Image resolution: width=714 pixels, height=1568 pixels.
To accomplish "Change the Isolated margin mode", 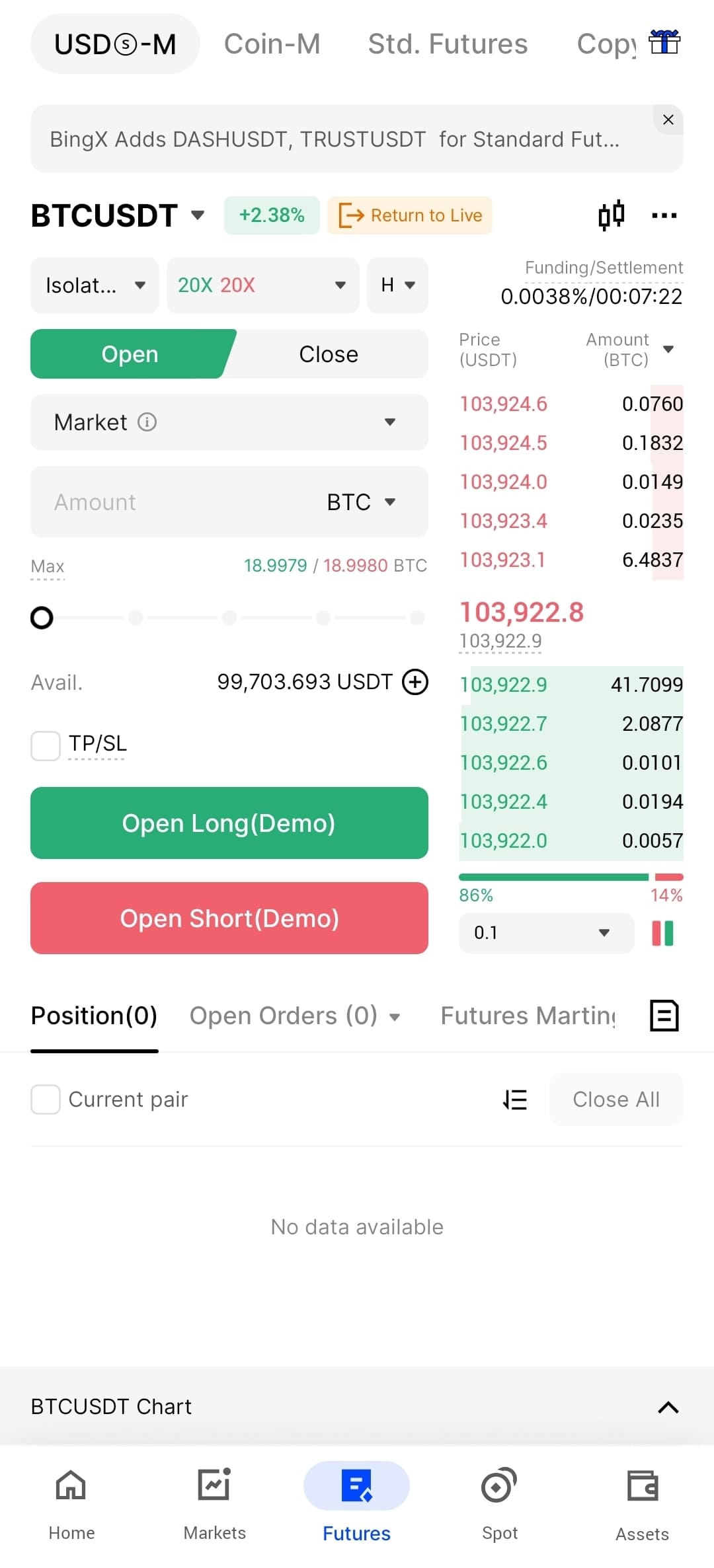I will pyautogui.click(x=95, y=285).
